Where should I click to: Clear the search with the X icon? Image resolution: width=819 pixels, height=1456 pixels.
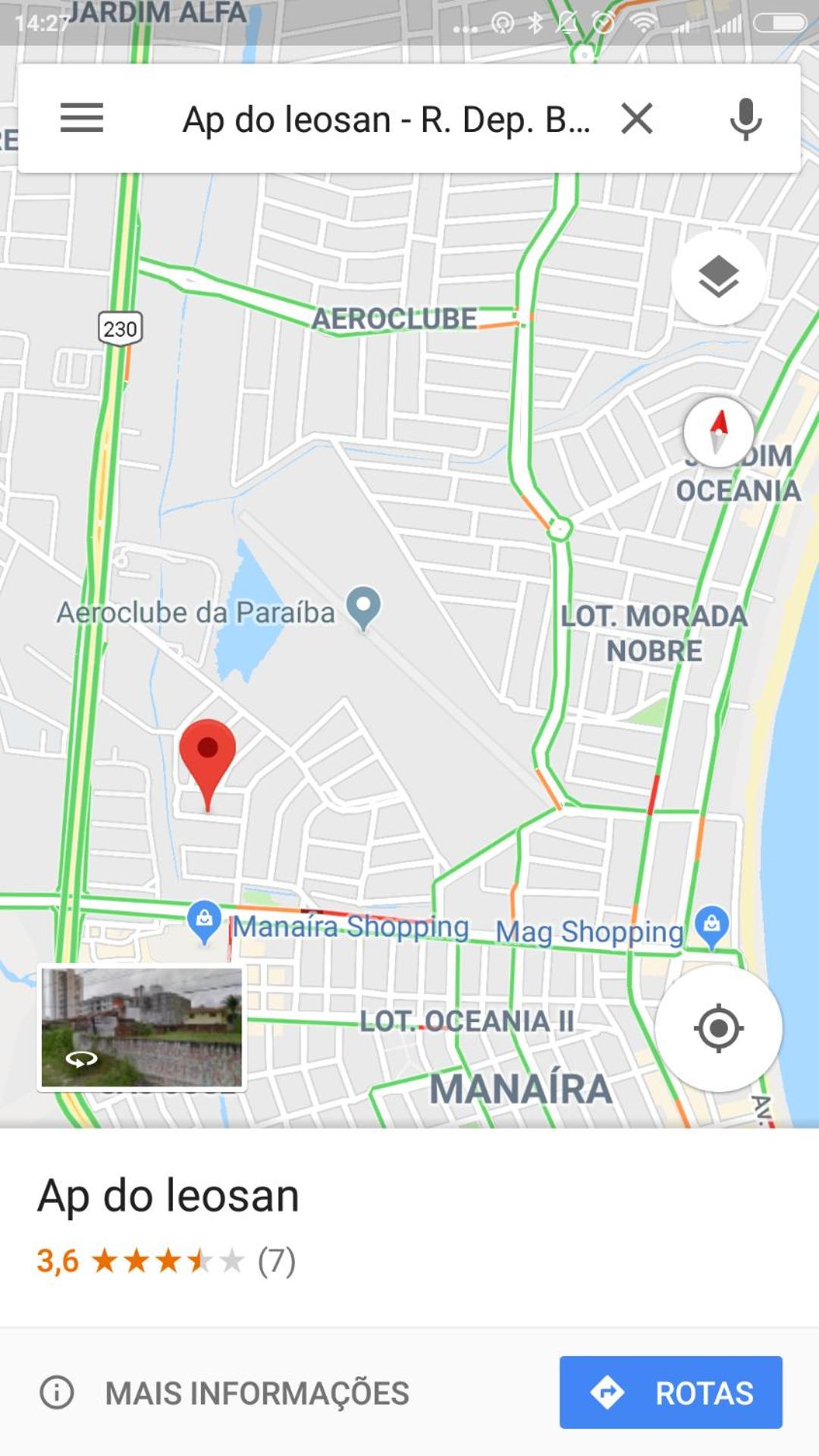tap(636, 118)
